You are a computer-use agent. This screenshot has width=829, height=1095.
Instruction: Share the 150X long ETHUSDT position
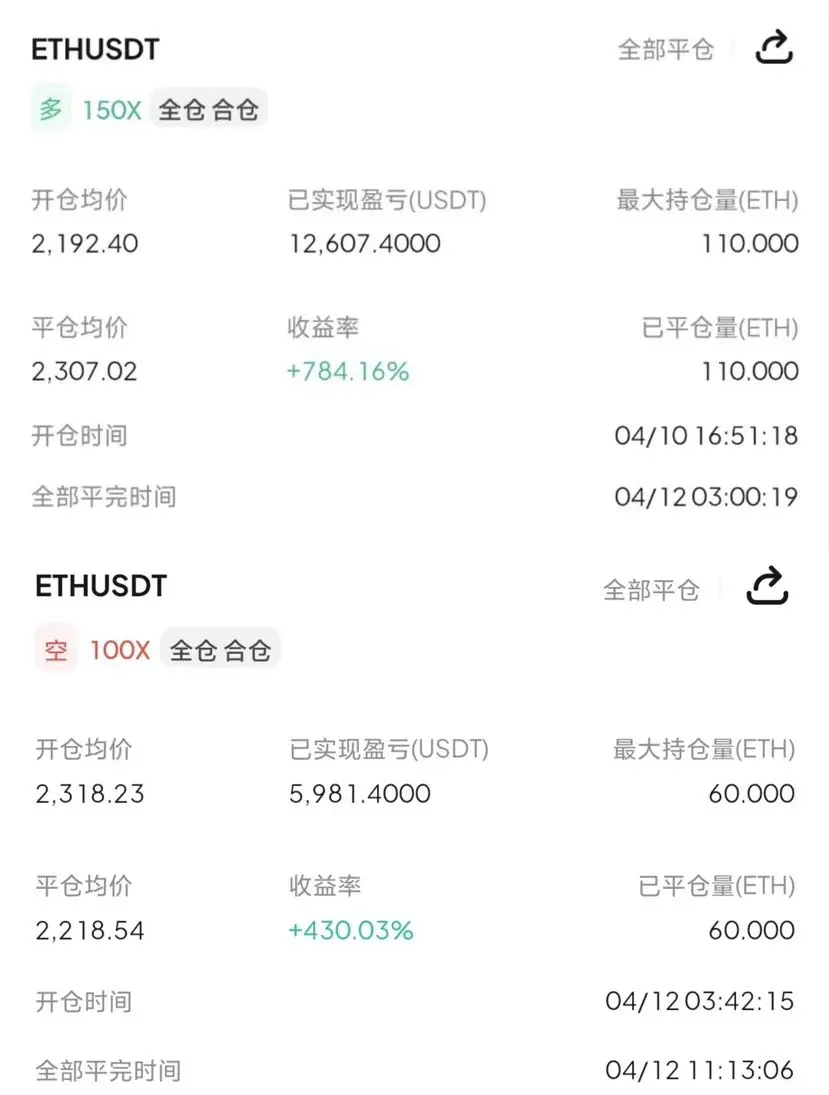click(774, 47)
